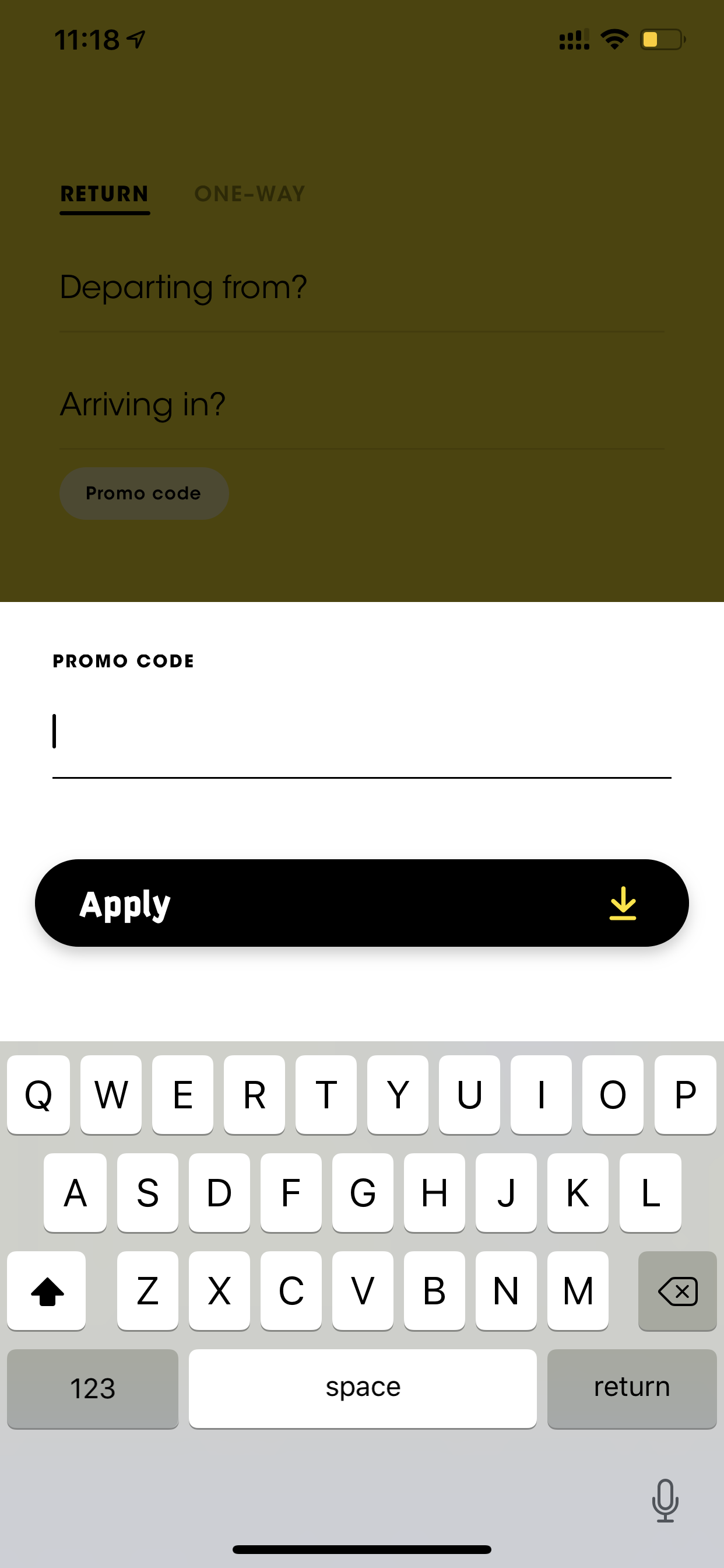Tap the keyboard return key

click(x=631, y=1388)
